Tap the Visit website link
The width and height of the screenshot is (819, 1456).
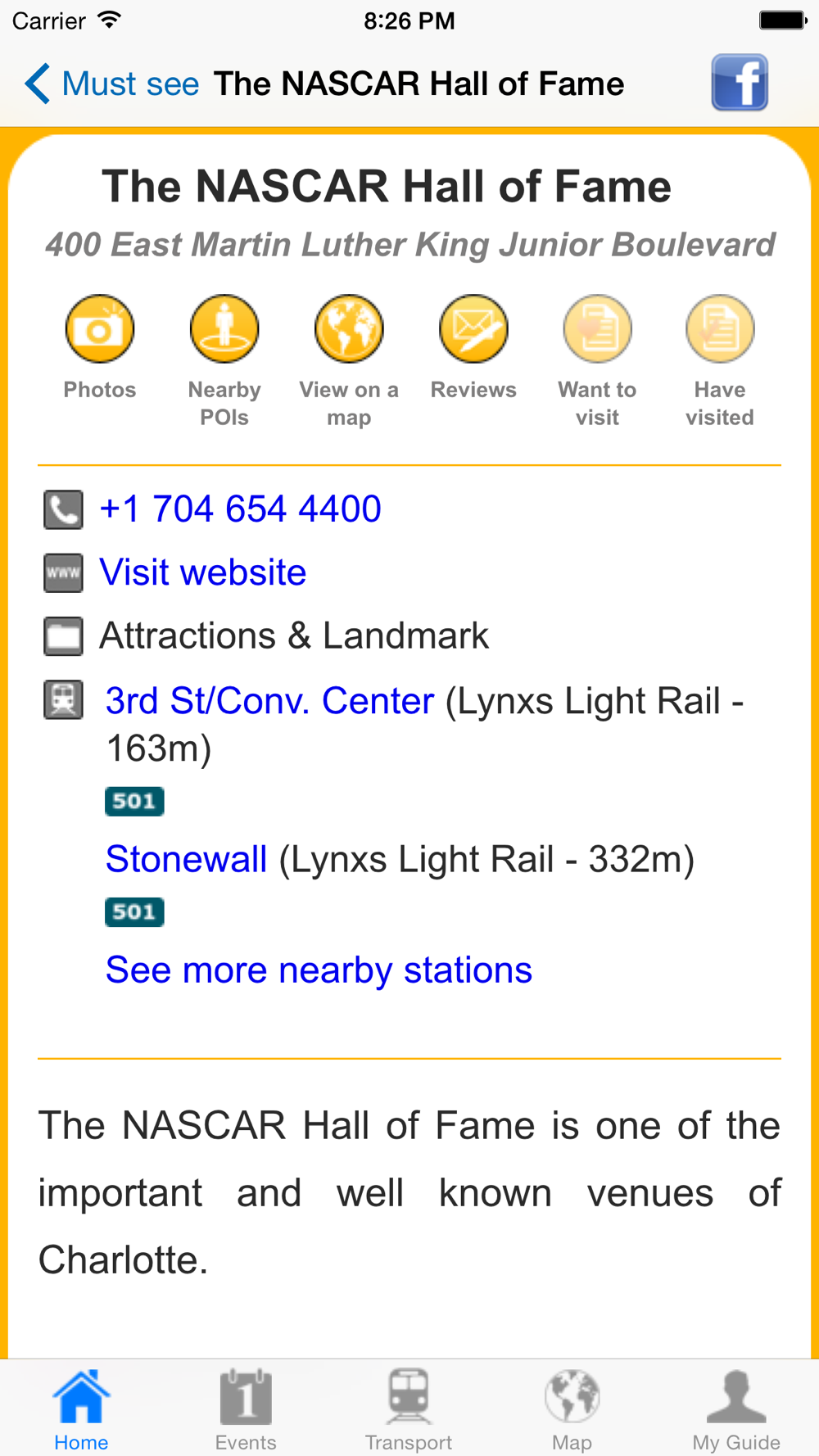point(202,572)
